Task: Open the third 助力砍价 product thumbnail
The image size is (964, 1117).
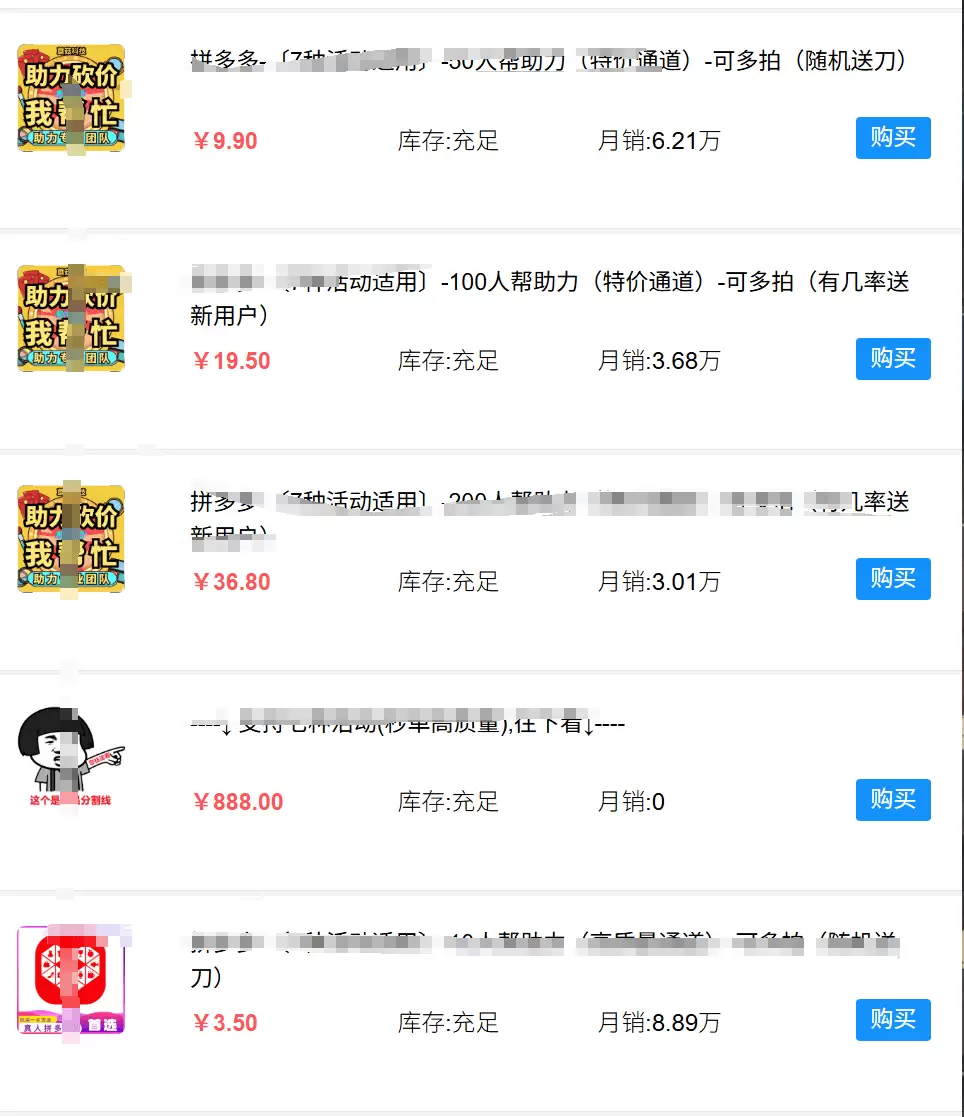Action: (70, 540)
